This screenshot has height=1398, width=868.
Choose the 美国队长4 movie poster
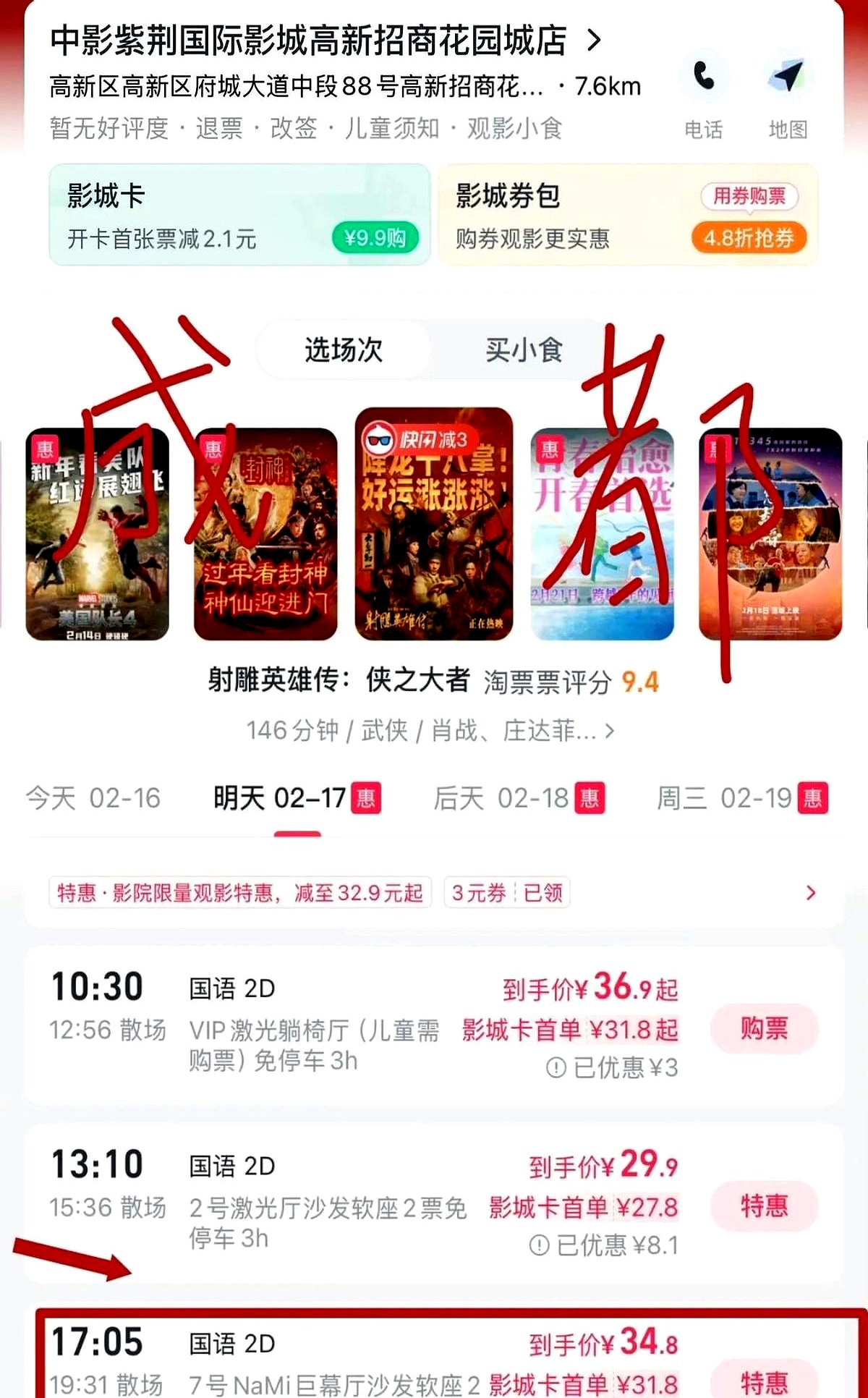pos(97,534)
